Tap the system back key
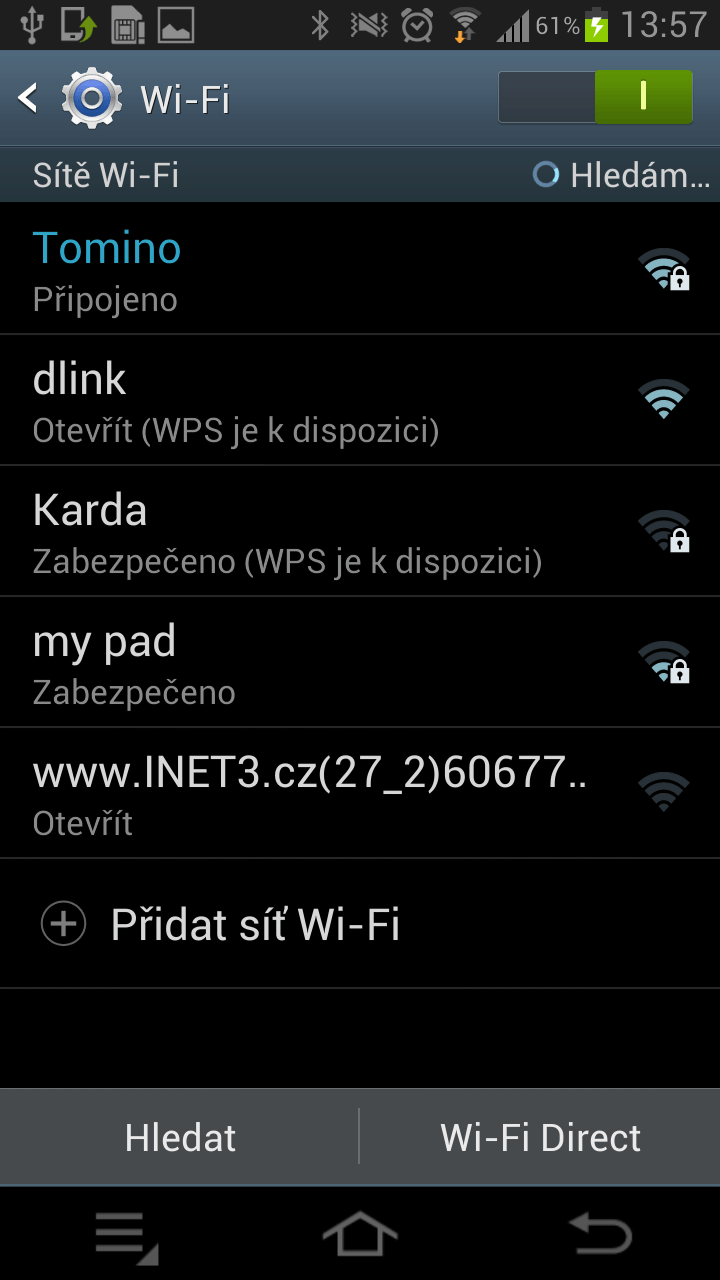This screenshot has width=720, height=1280. point(600,1235)
